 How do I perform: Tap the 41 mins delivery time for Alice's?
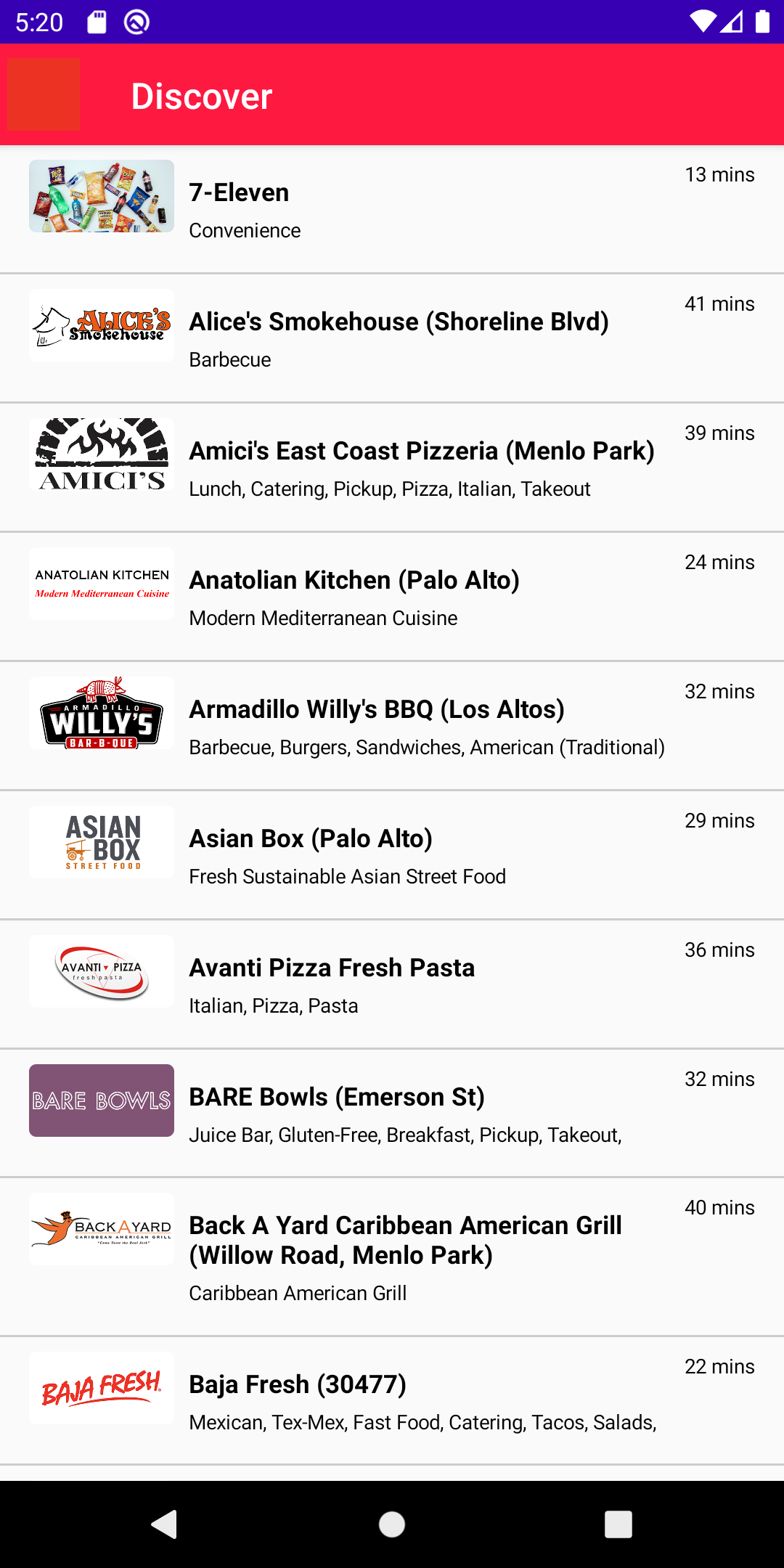click(x=719, y=303)
